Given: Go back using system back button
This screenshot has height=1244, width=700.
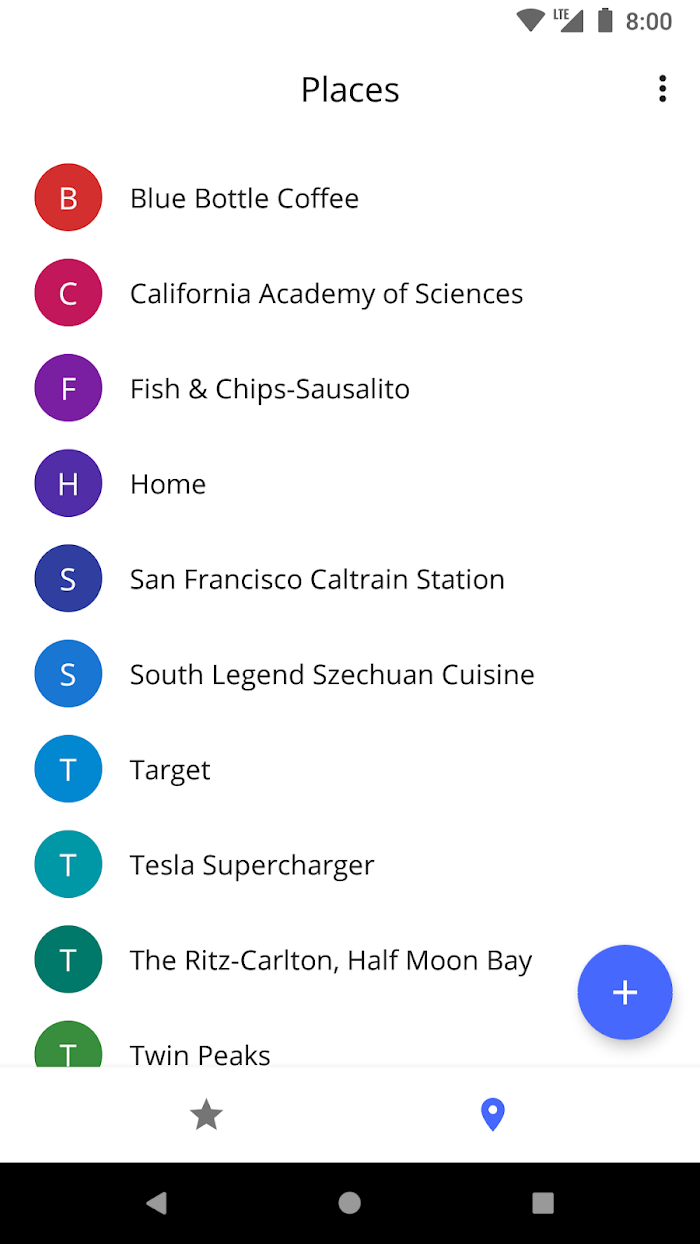Looking at the screenshot, I should (x=156, y=1203).
